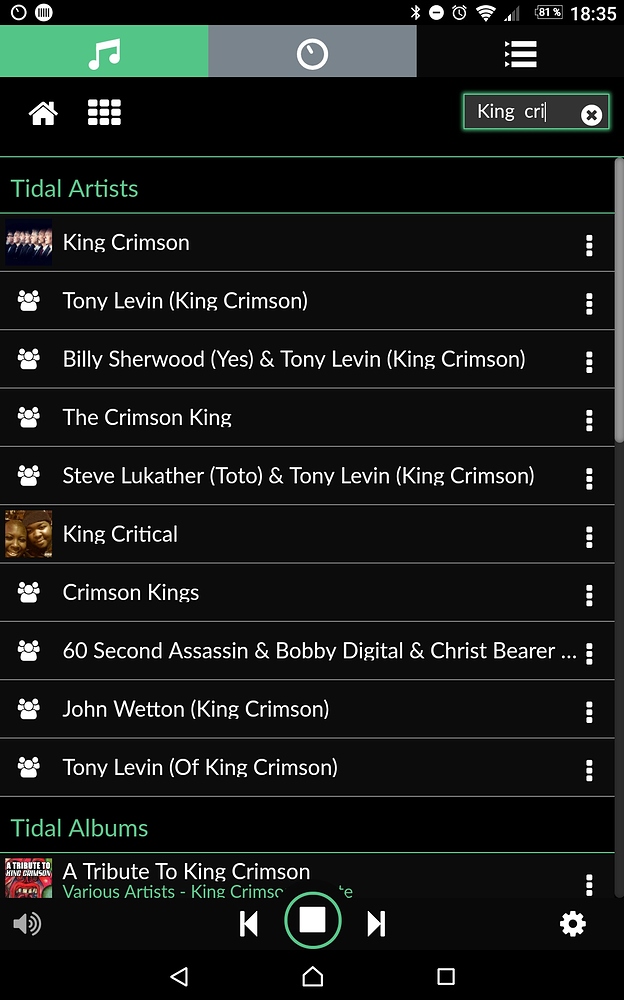The width and height of the screenshot is (624, 1000).
Task: Select The Crimson King artist
Action: coord(307,418)
